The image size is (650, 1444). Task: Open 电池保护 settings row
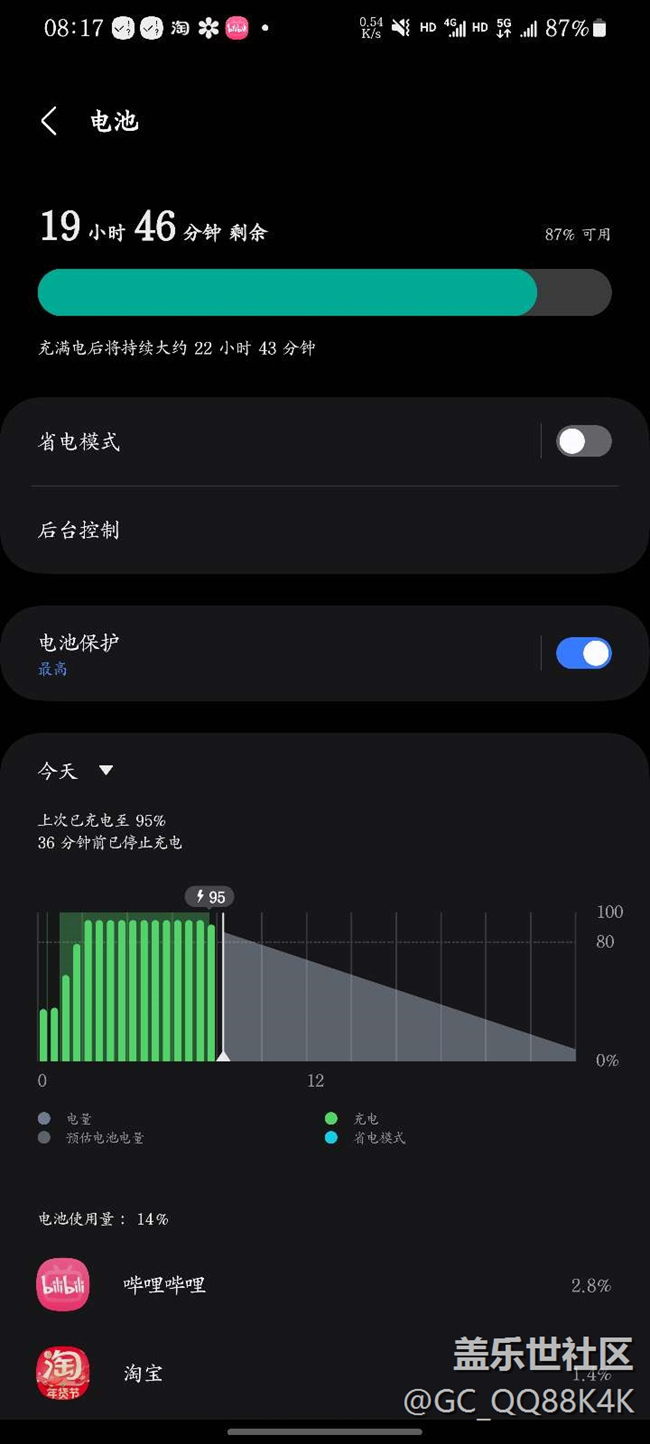(x=270, y=653)
